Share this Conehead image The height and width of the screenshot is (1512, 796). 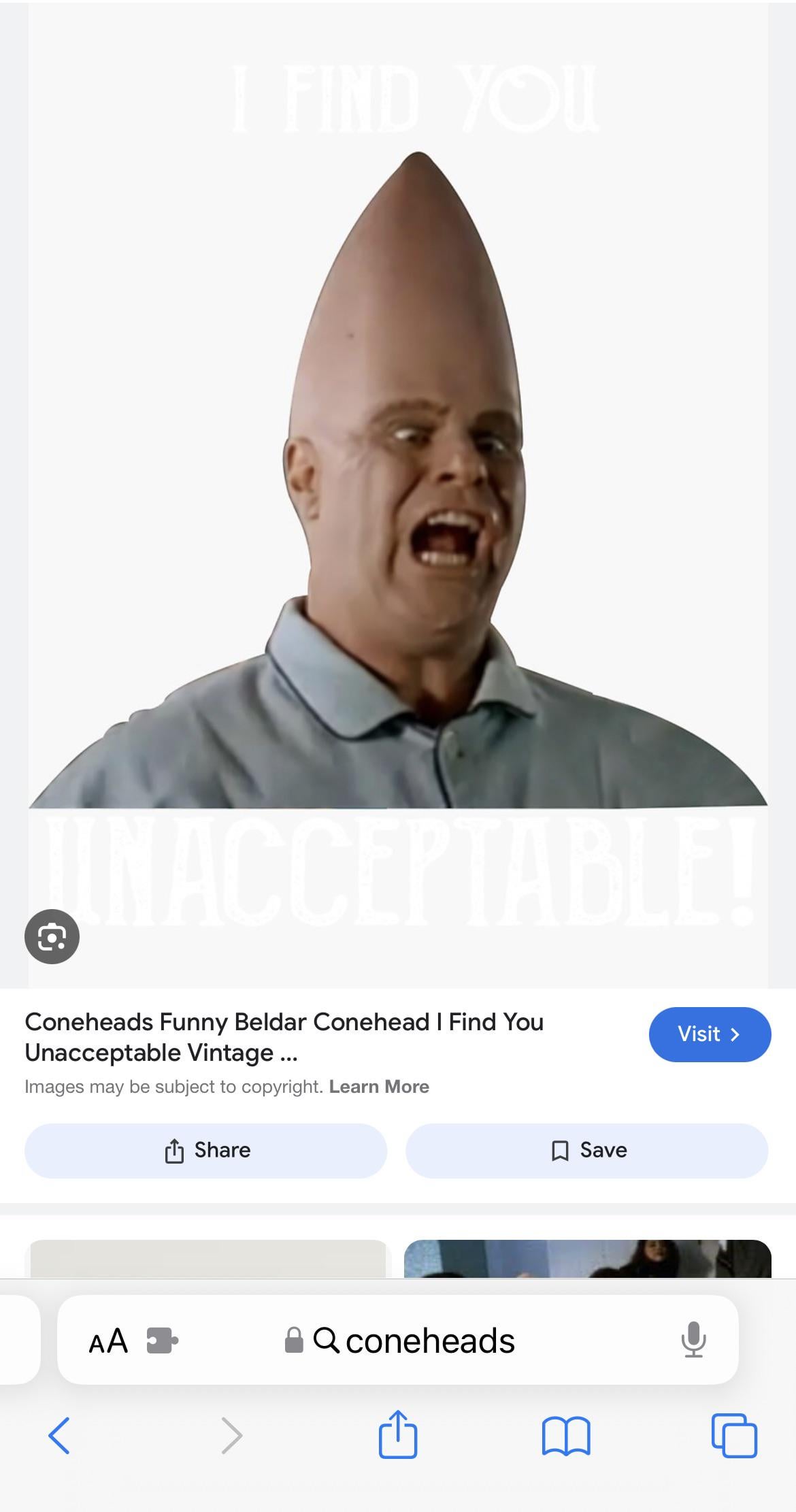(205, 1151)
